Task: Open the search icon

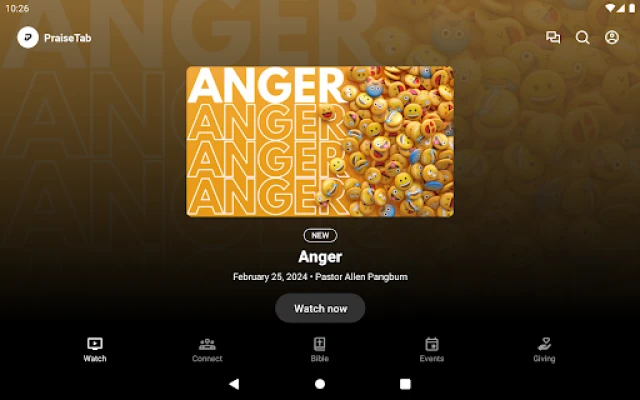Action: (582, 38)
